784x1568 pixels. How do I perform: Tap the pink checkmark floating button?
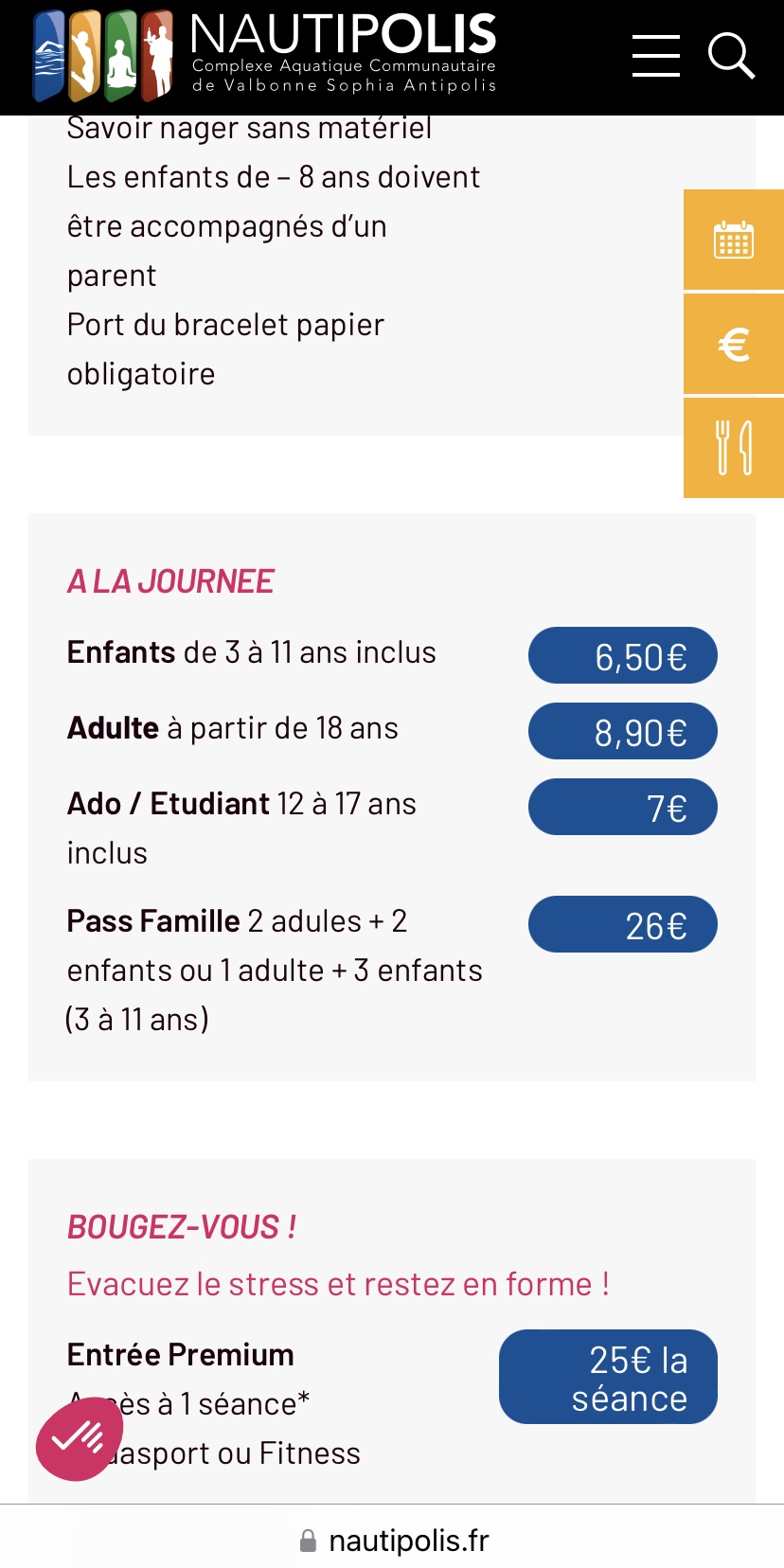point(80,1437)
